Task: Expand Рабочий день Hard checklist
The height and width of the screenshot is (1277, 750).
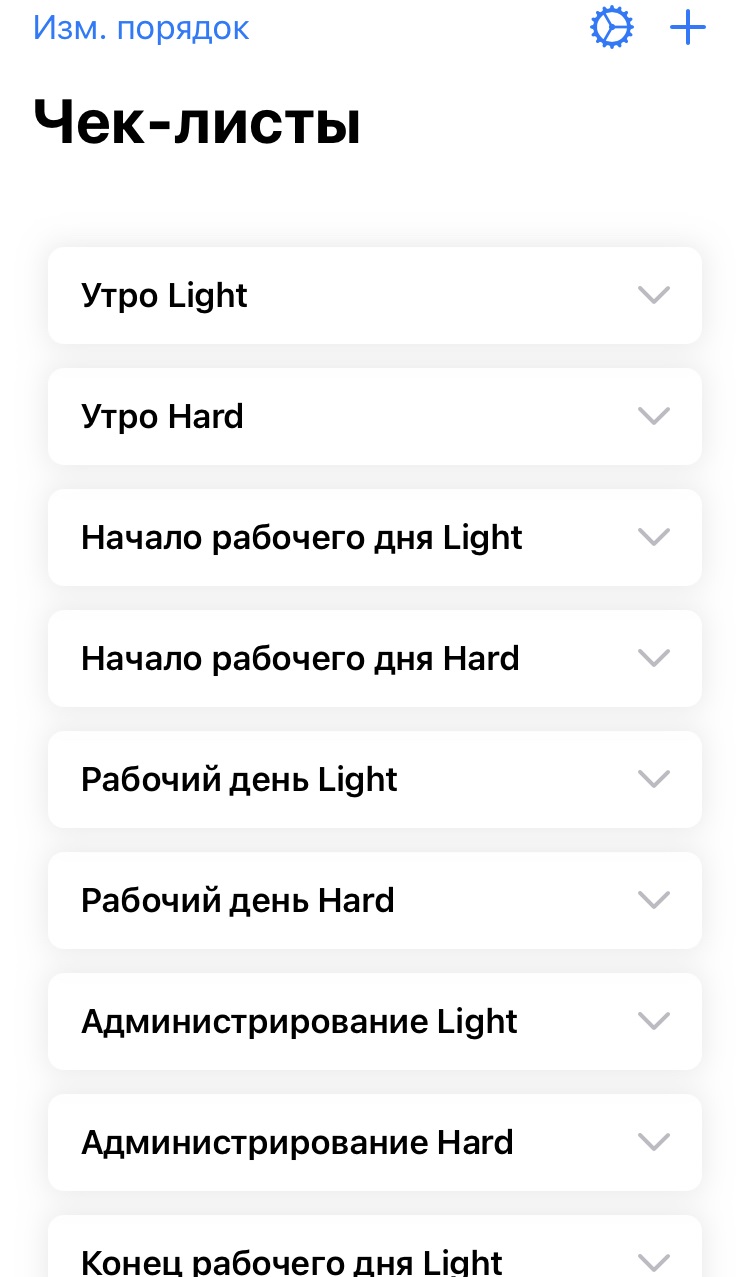Action: click(x=653, y=901)
